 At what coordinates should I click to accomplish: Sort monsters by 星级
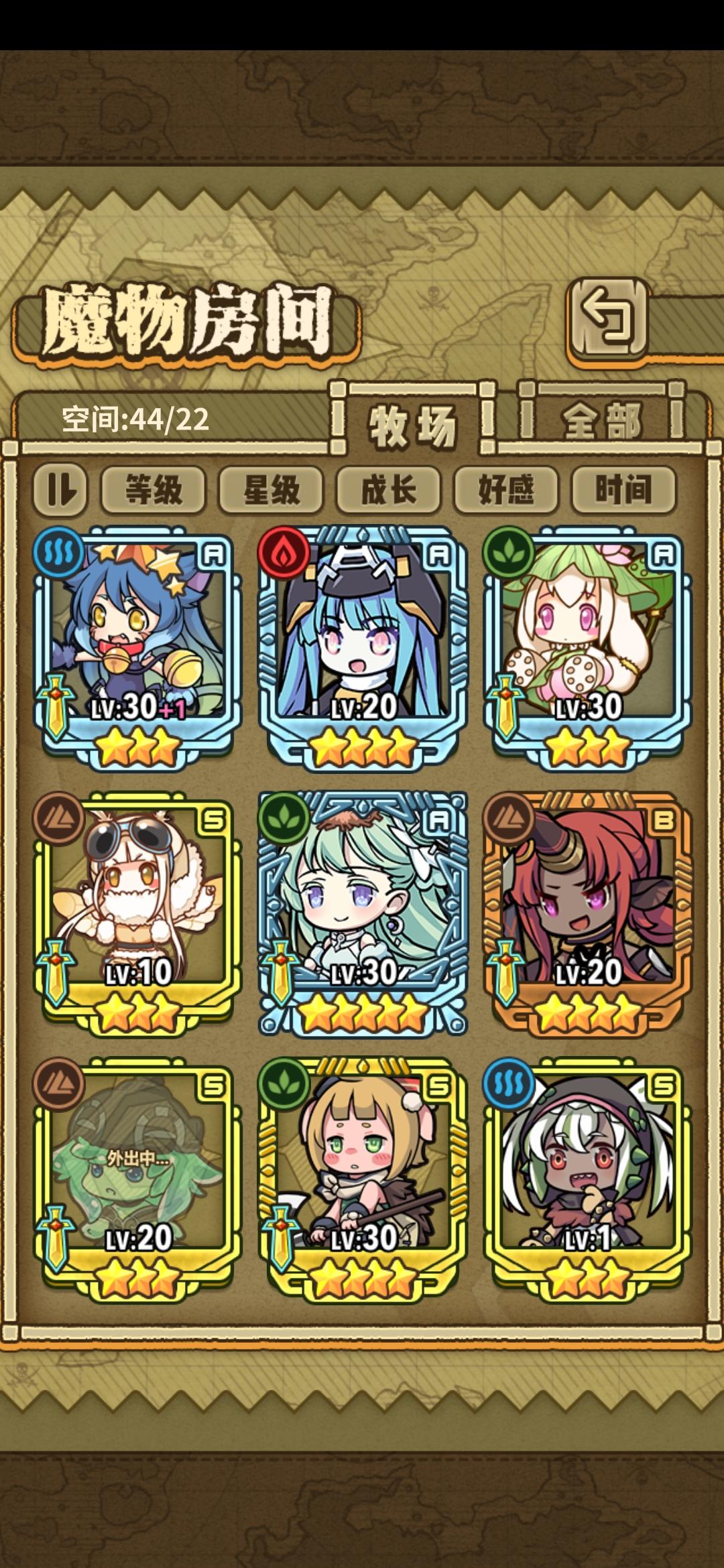click(271, 491)
